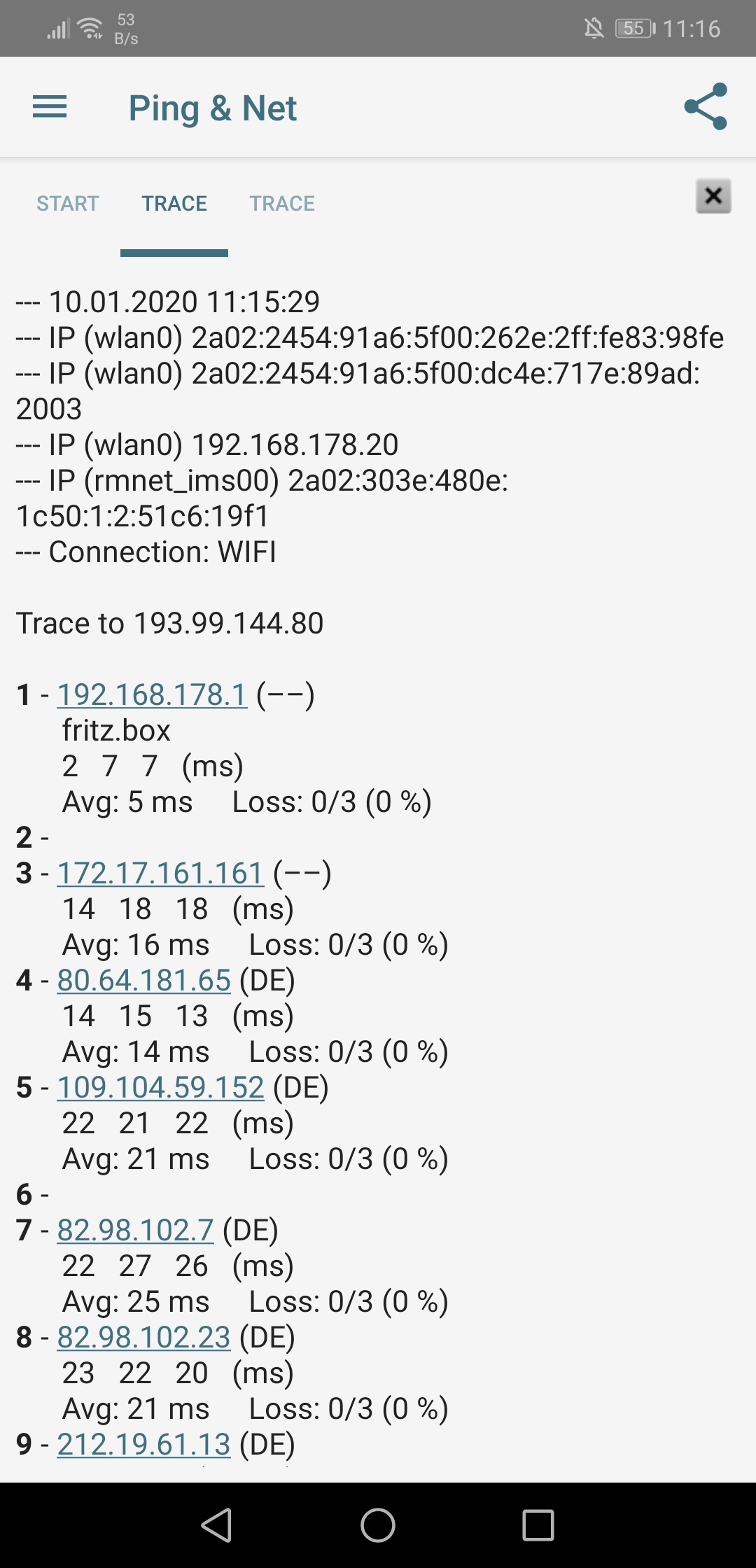This screenshot has width=756, height=1568.
Task: Open the navigation drawer menu
Action: pos(50,107)
